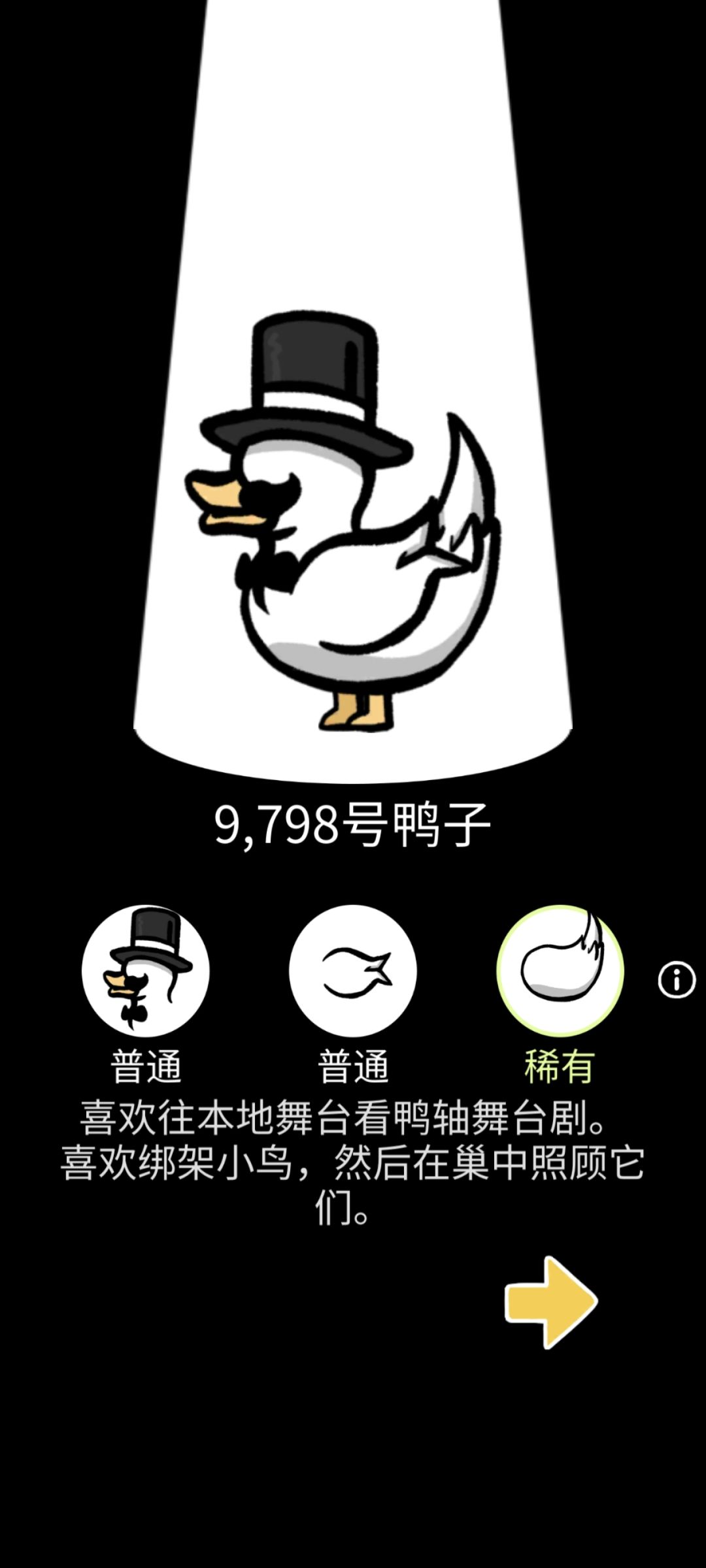The height and width of the screenshot is (1568, 706).
Task: Toggle selection of the tail trait circle
Action: 561,971
